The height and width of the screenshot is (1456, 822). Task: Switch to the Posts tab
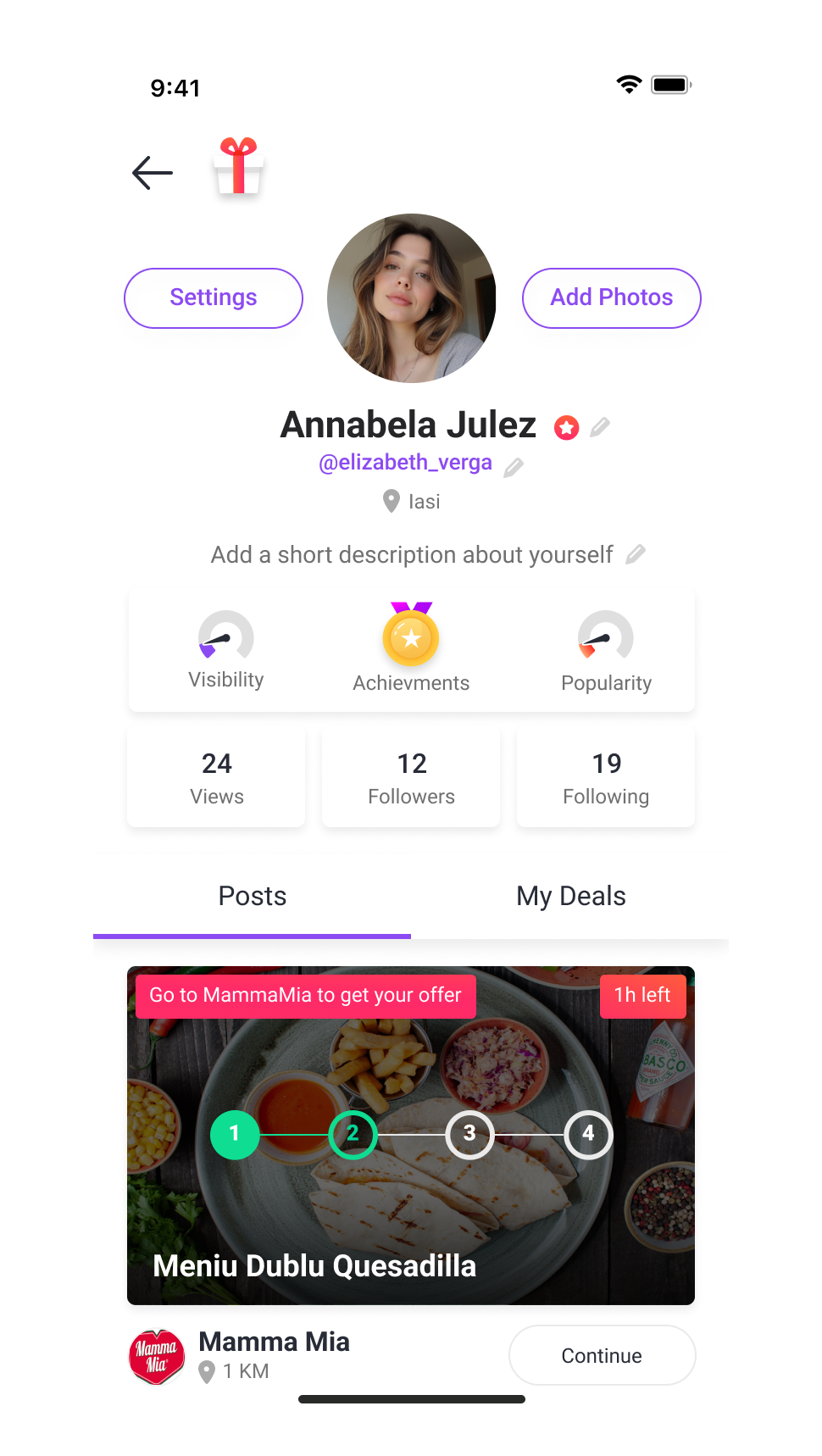point(253,897)
